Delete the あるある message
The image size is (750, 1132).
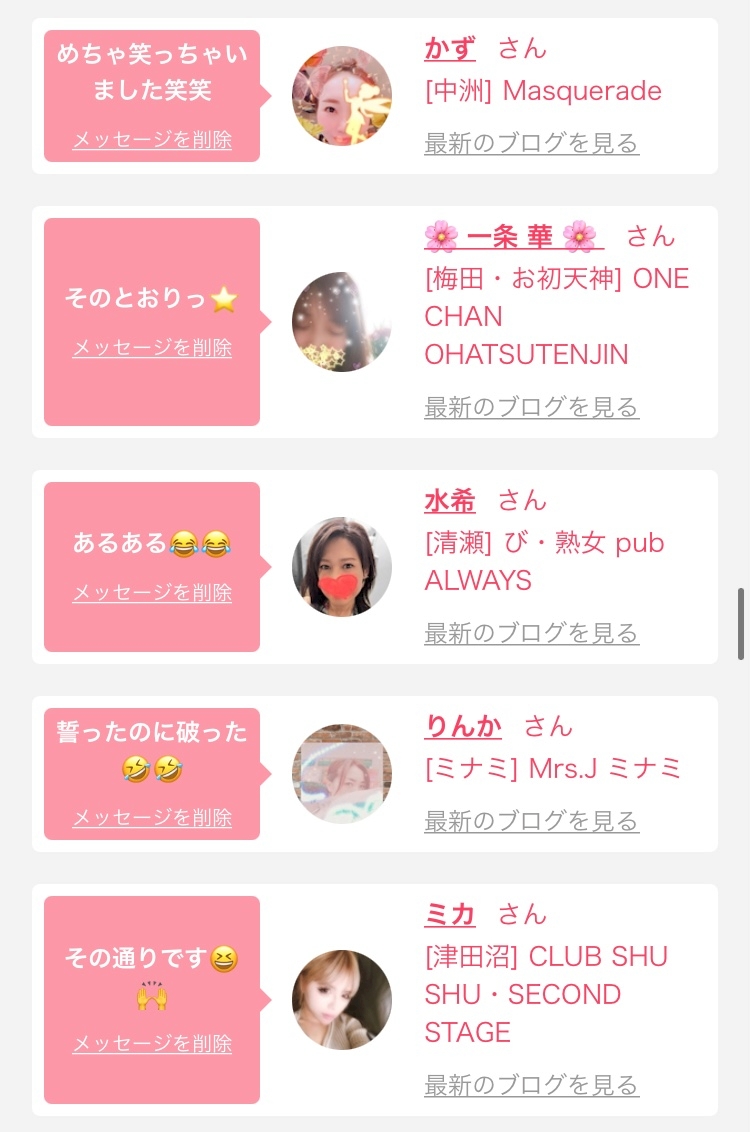pos(152,592)
